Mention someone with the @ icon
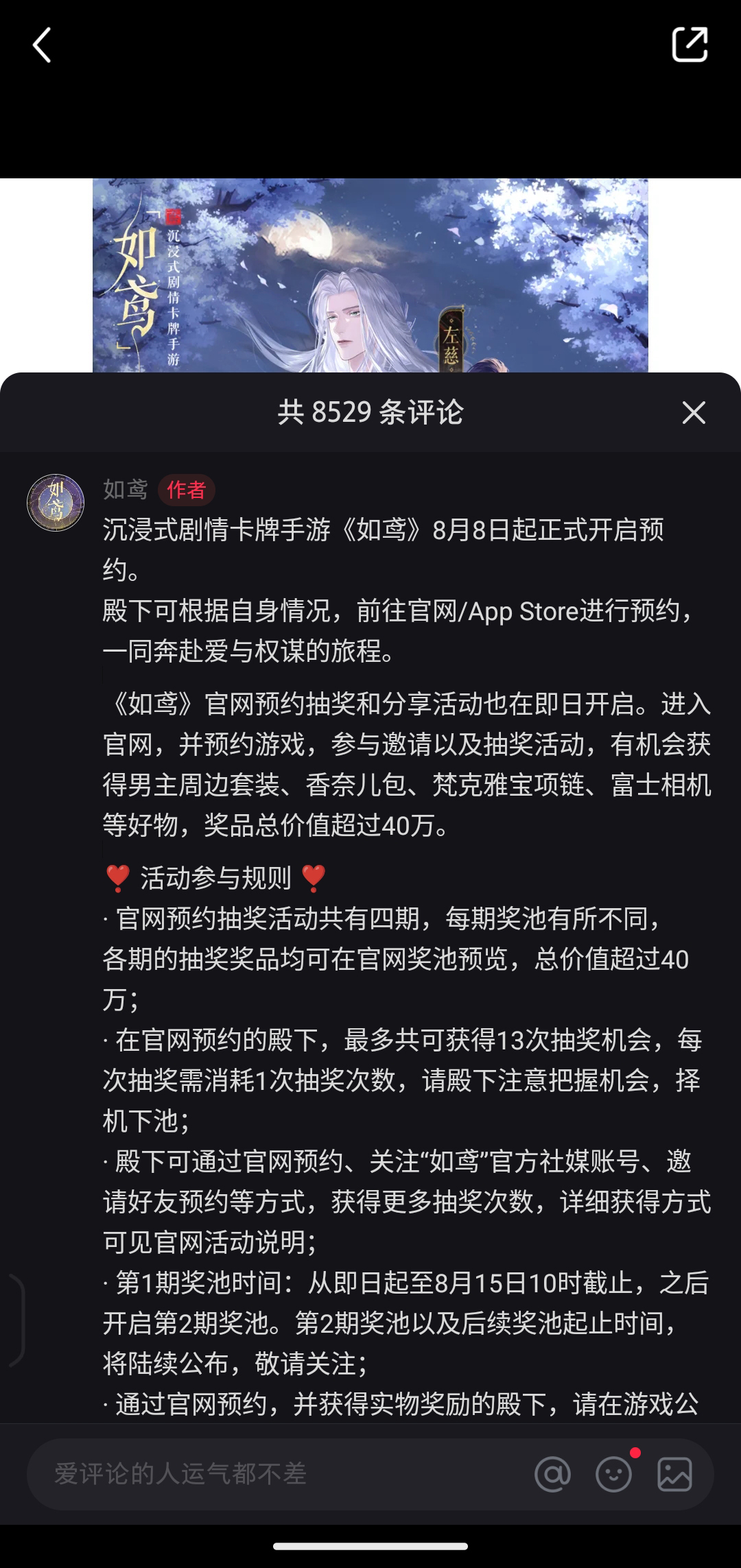This screenshot has height=1568, width=741. [x=552, y=1474]
